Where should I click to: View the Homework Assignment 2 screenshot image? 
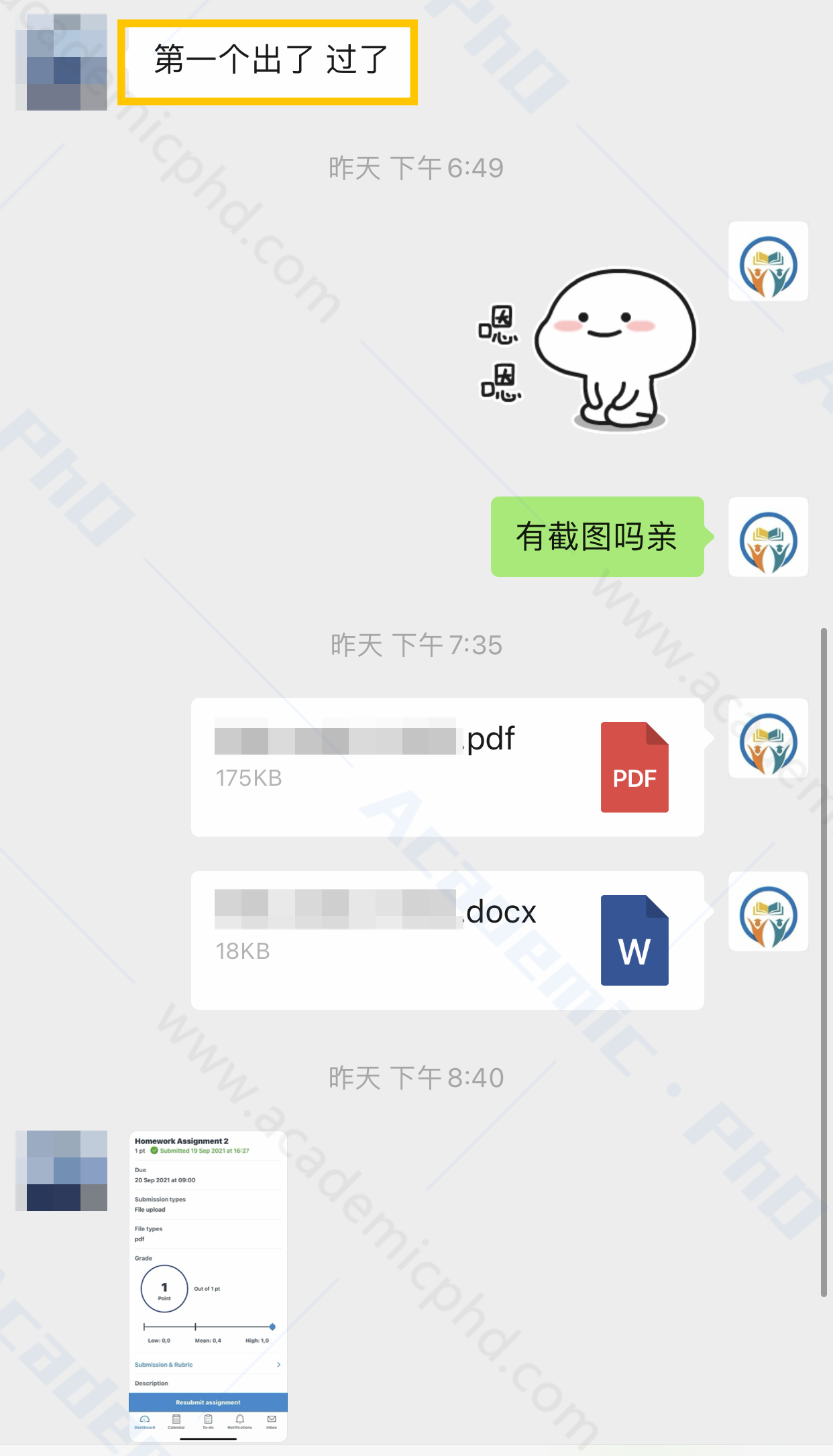(208, 1286)
